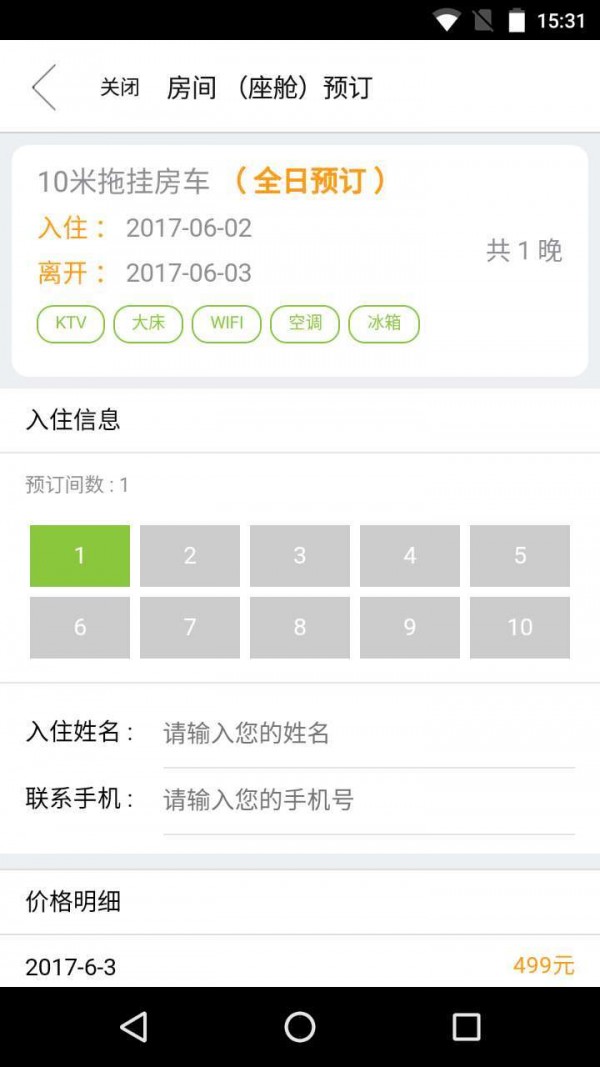This screenshot has height=1067, width=600.
Task: Pick 4 as the room count
Action: [410, 555]
